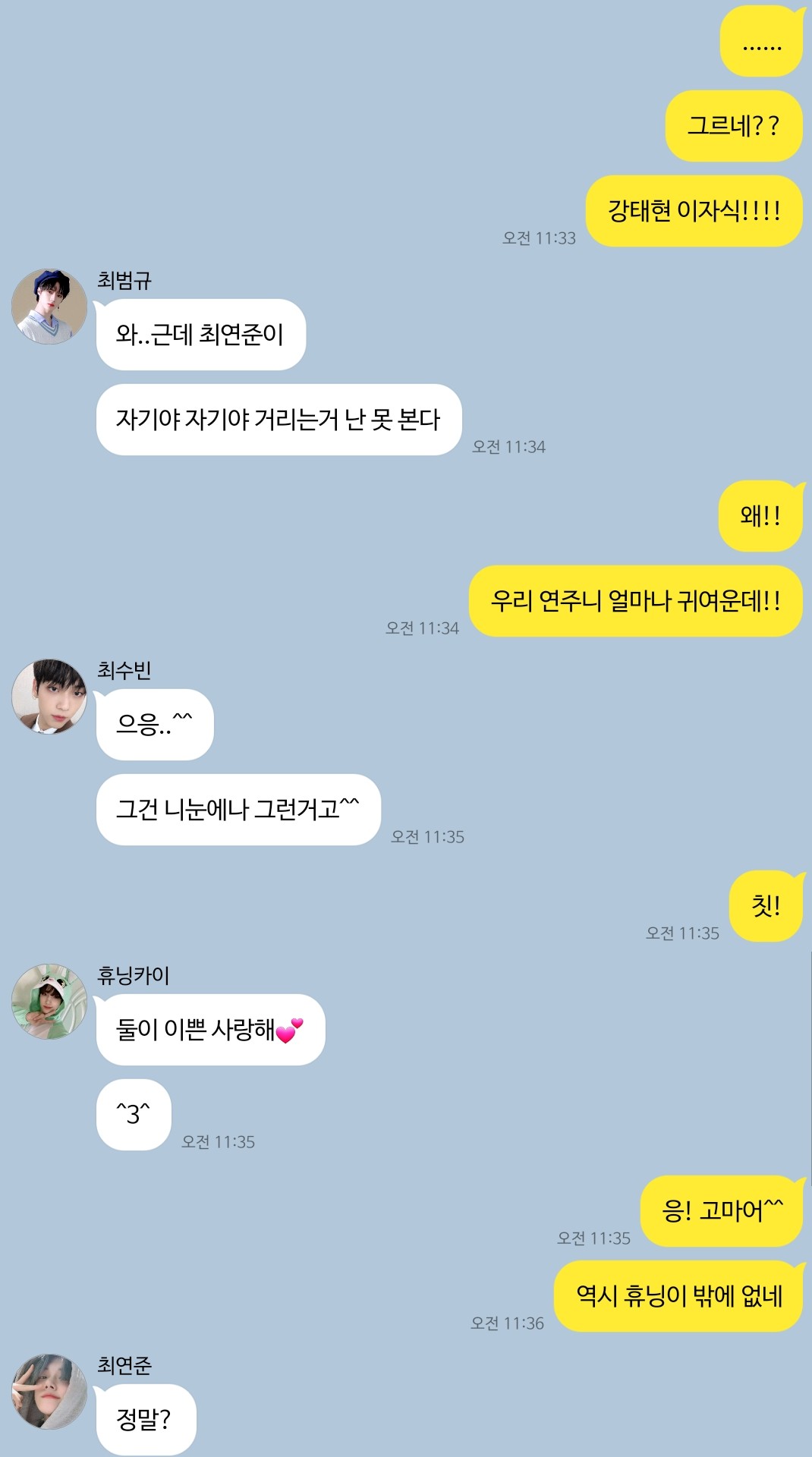The width and height of the screenshot is (812, 1457).
Task: Open 최범규's profile picture
Action: pos(49,307)
